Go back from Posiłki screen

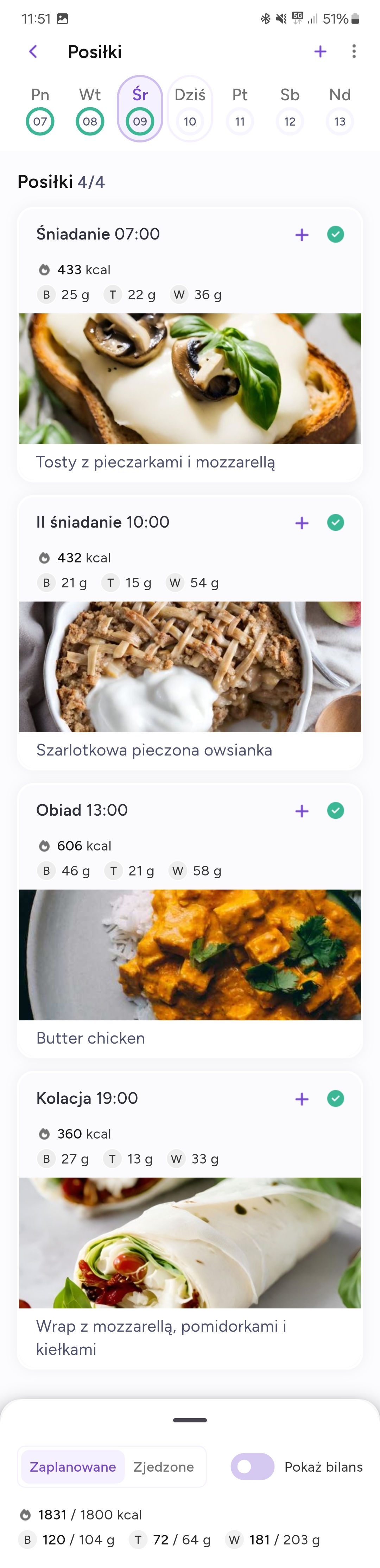pos(33,52)
